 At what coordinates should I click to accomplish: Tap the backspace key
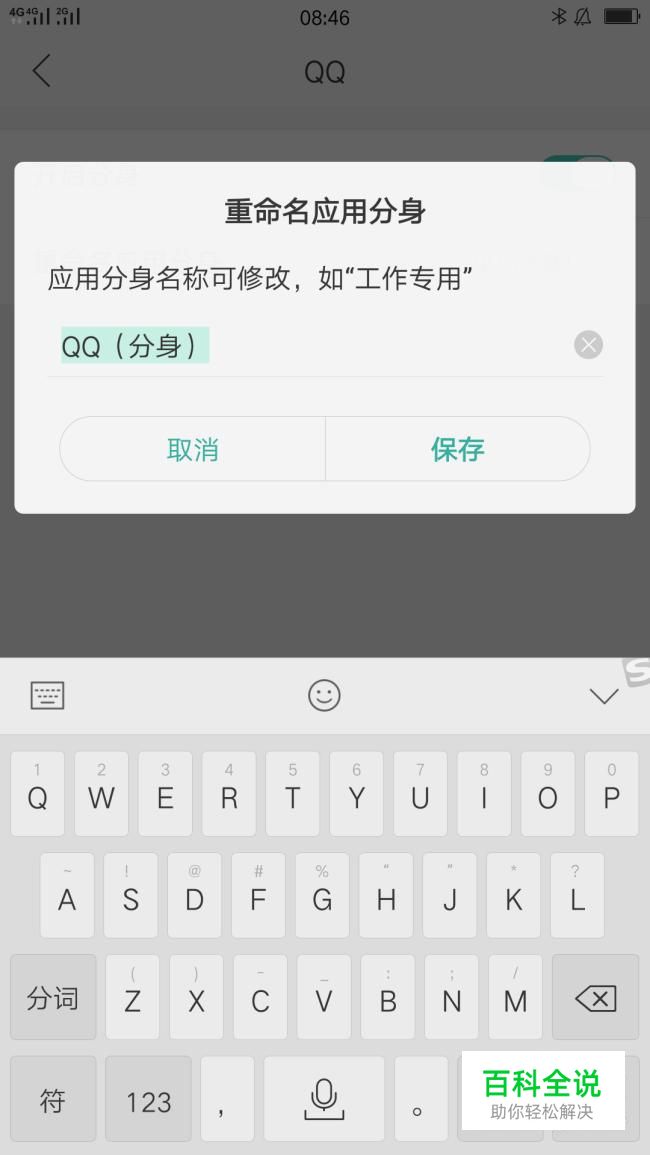pyautogui.click(x=595, y=998)
